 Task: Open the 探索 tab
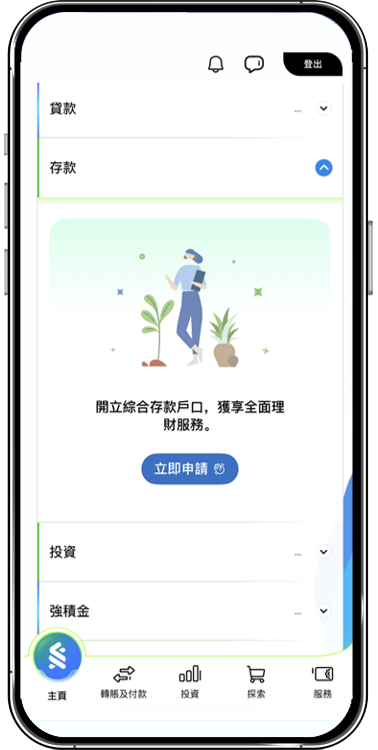point(256,683)
